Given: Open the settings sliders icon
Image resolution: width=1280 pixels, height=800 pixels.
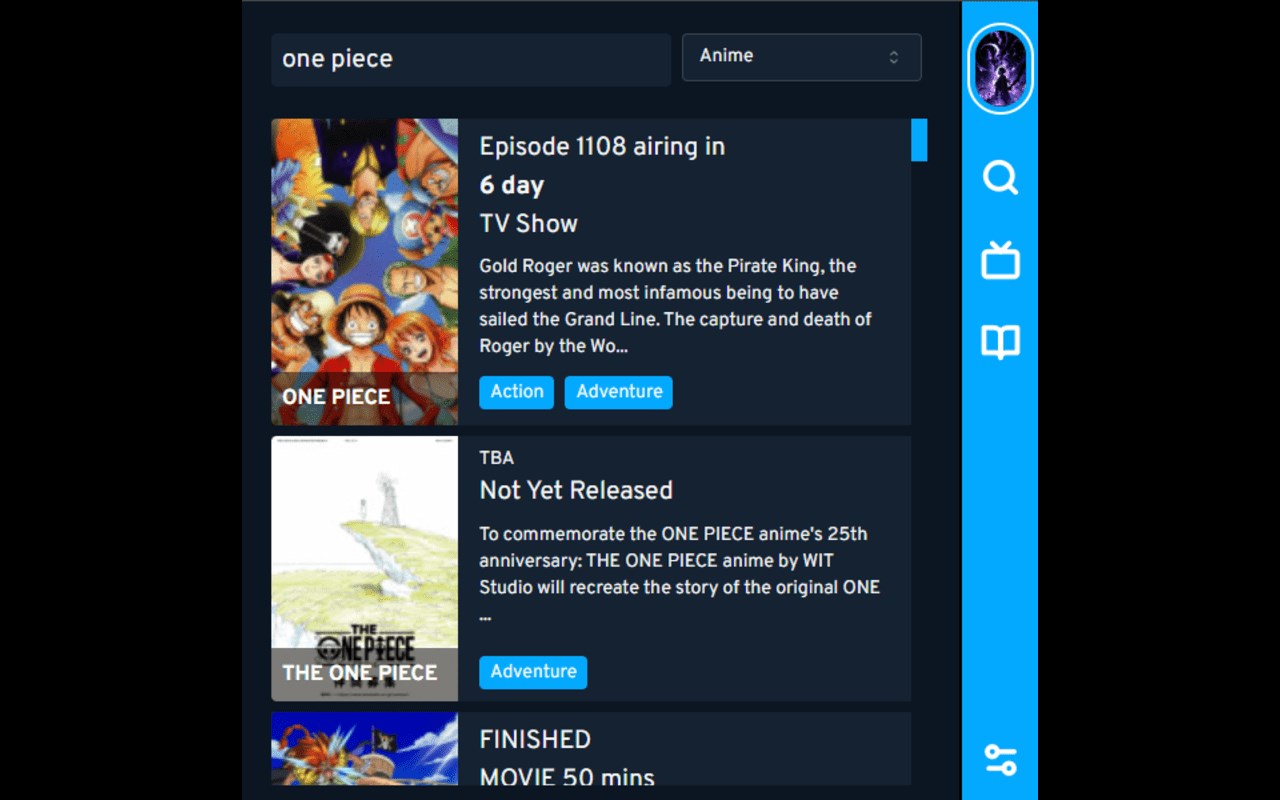Looking at the screenshot, I should [x=1000, y=759].
